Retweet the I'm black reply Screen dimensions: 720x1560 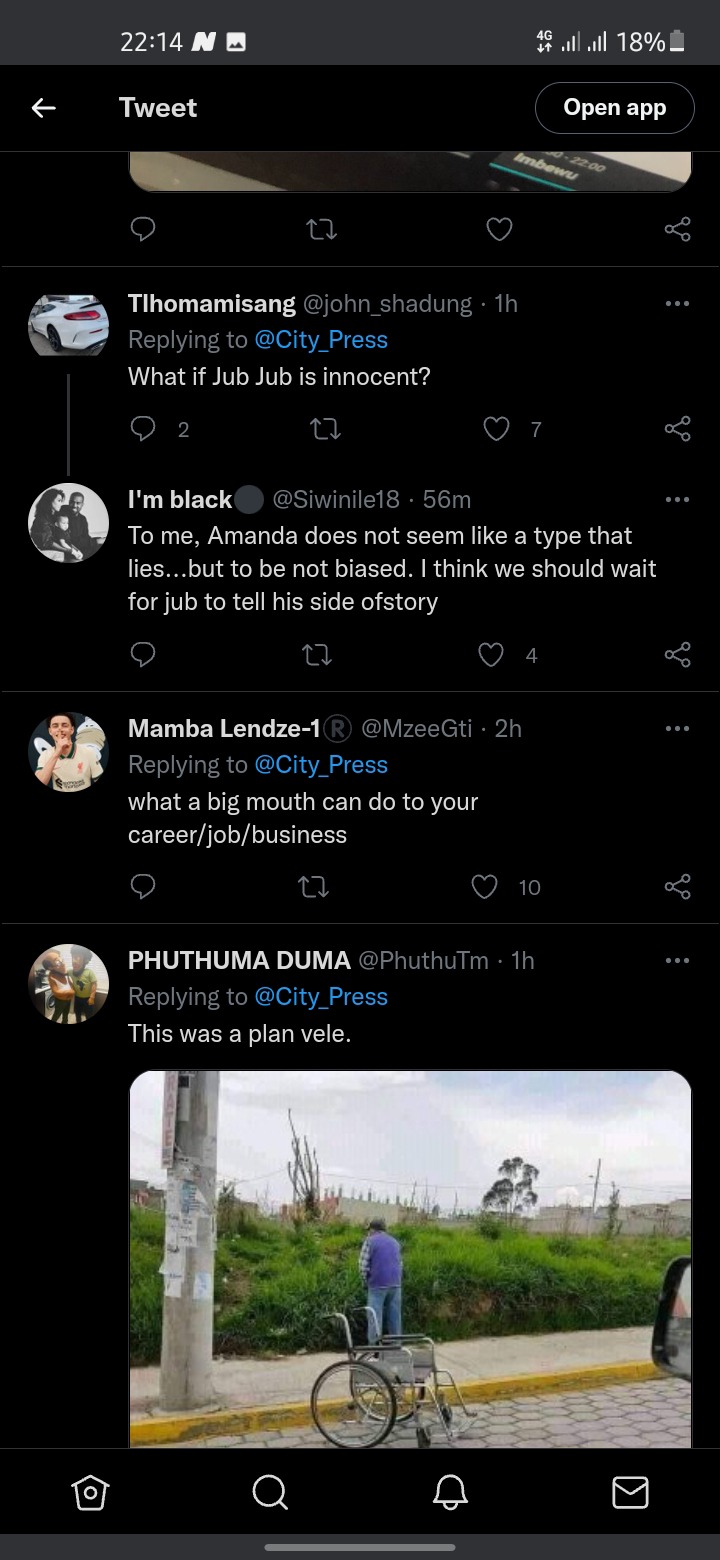pos(316,655)
